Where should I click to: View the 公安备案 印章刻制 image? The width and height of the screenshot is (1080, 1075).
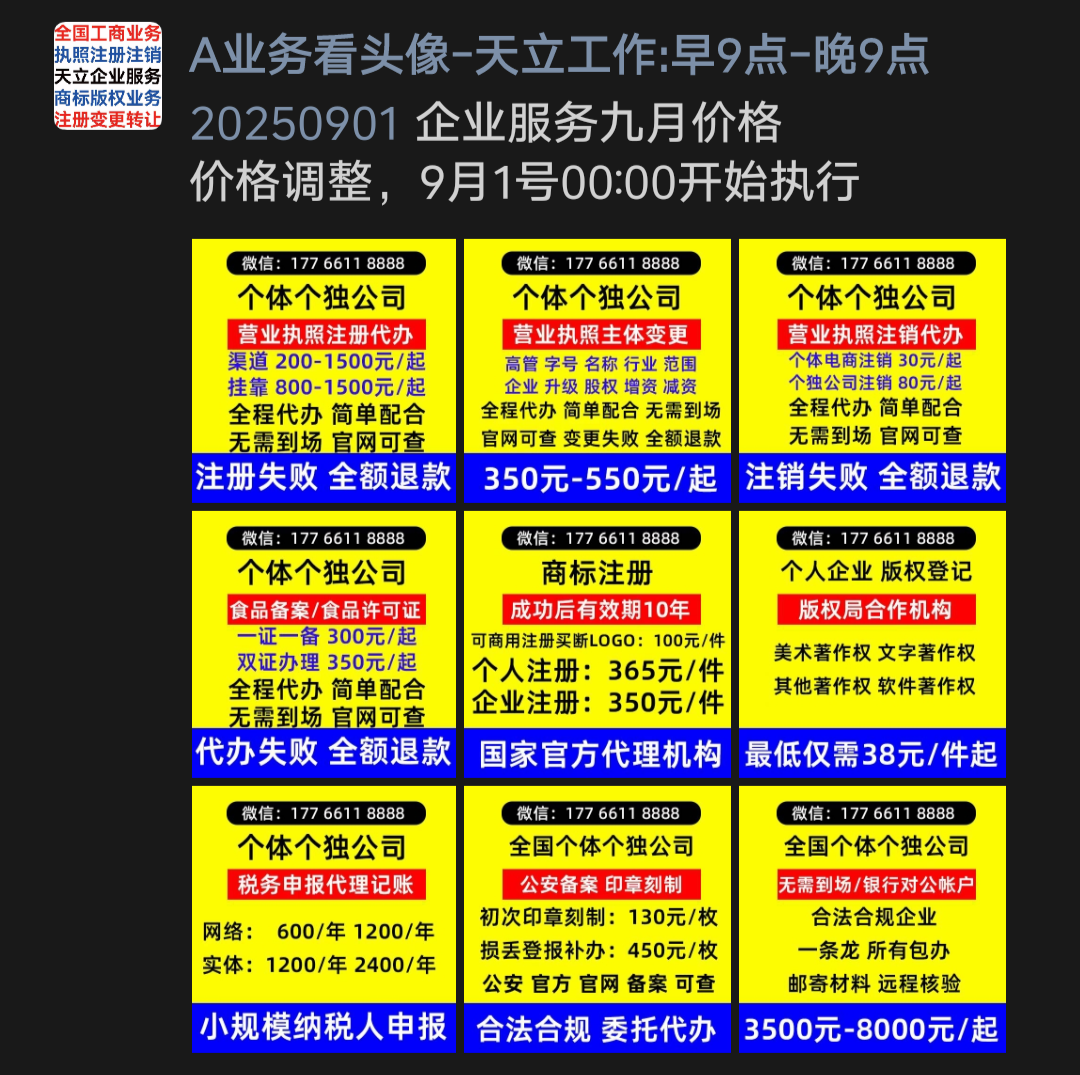pos(597,918)
